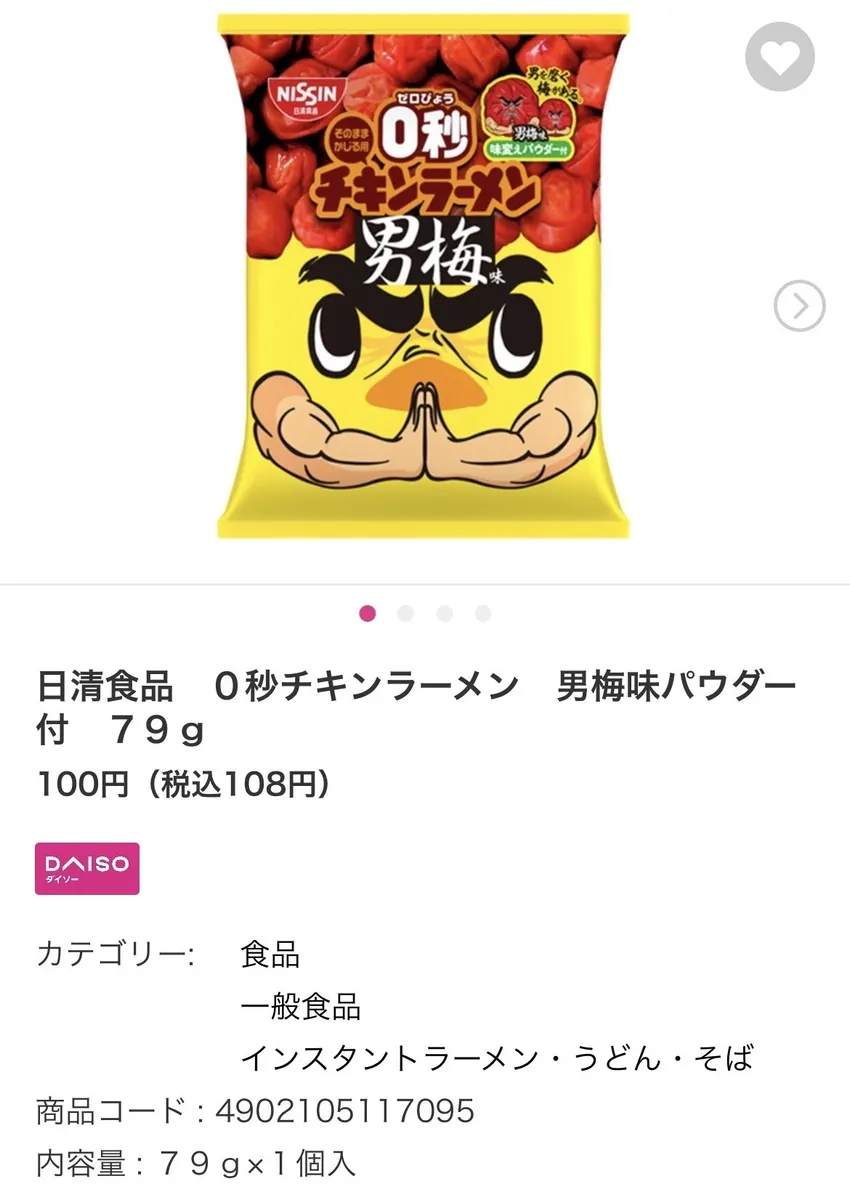The width and height of the screenshot is (850, 1200).
Task: Open the DAISO brand badge
Action: click(x=87, y=868)
